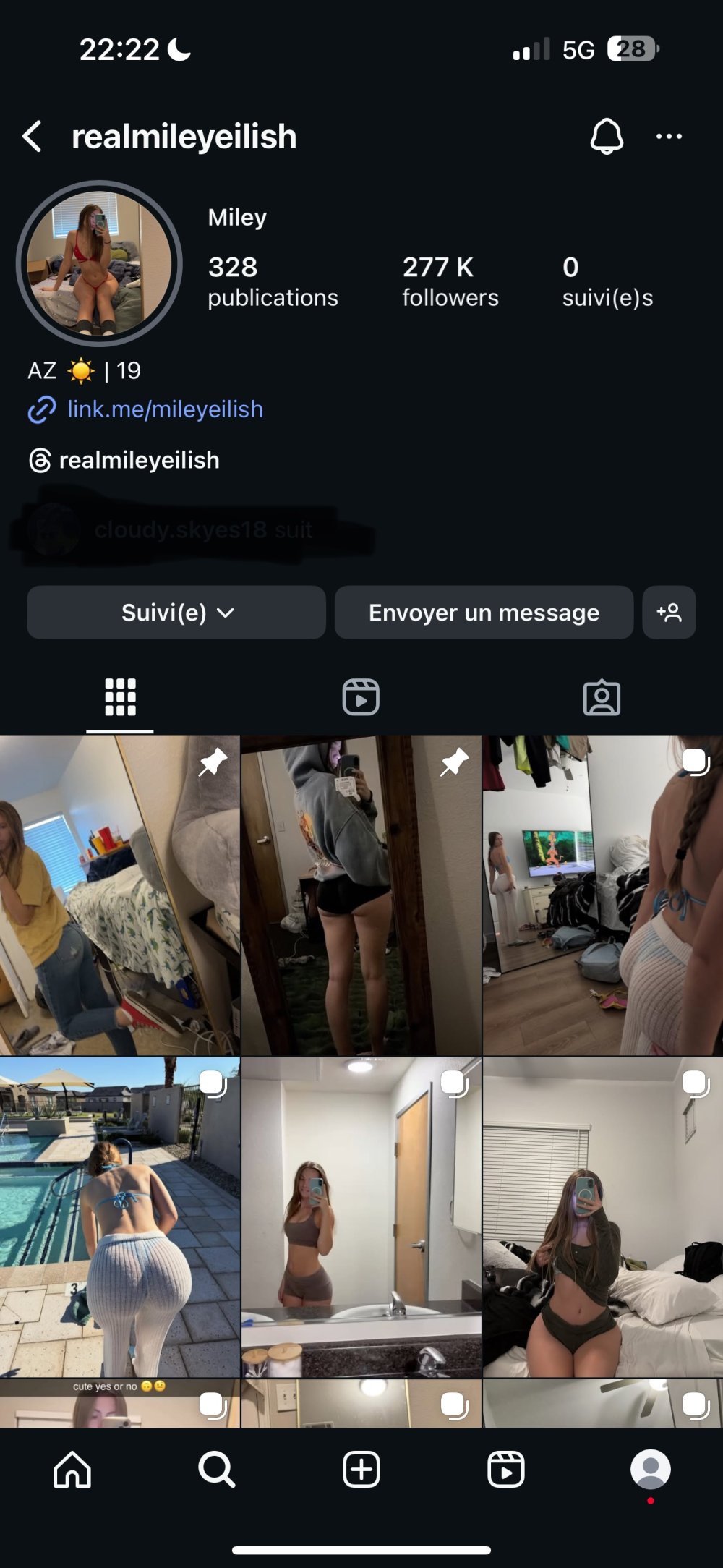Open the poolside post in the grid
This screenshot has width=723, height=1568.
click(119, 1217)
